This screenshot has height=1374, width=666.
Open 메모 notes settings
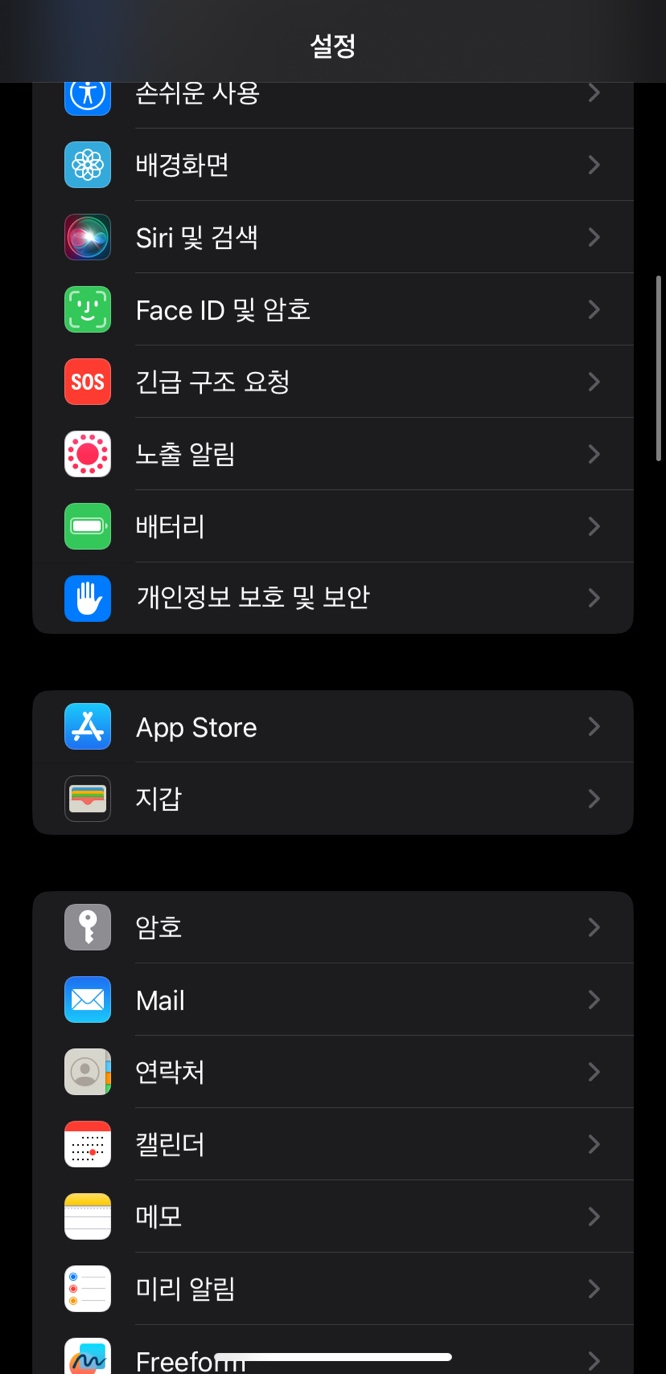pyautogui.click(x=333, y=1216)
